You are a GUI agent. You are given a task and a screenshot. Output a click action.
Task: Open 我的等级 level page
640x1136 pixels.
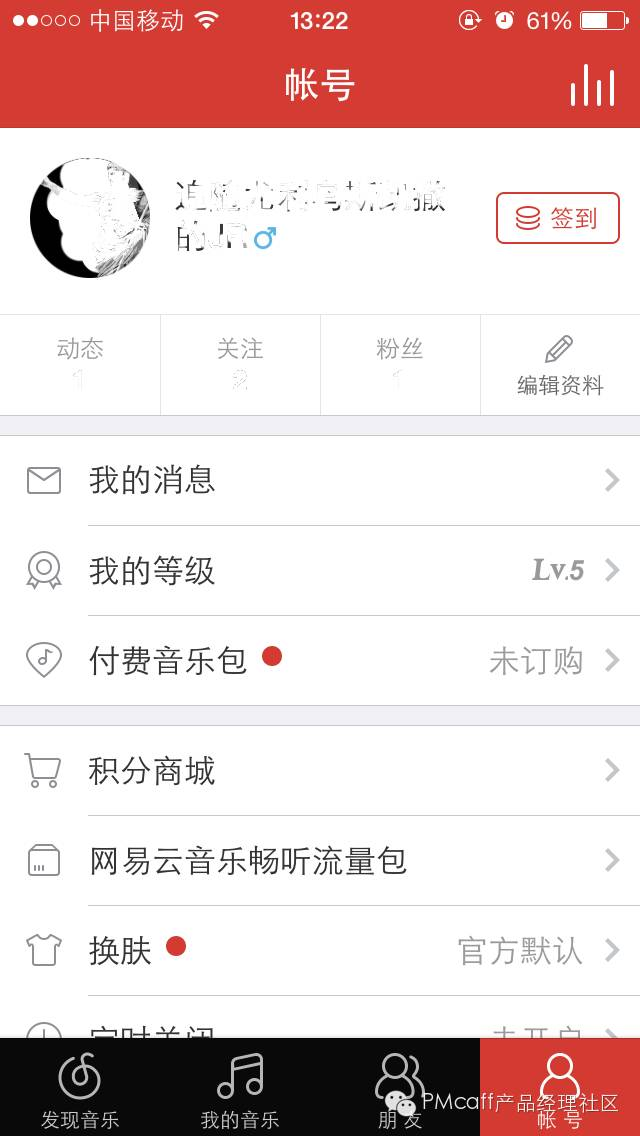tap(320, 570)
